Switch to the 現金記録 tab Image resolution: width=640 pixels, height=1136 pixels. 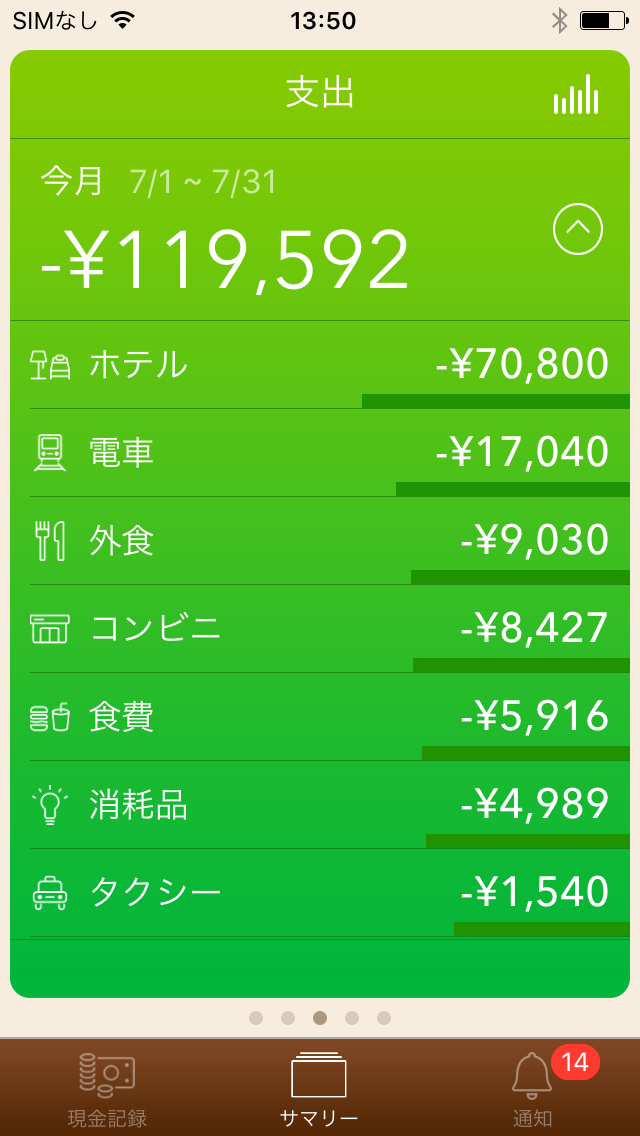(x=107, y=1088)
